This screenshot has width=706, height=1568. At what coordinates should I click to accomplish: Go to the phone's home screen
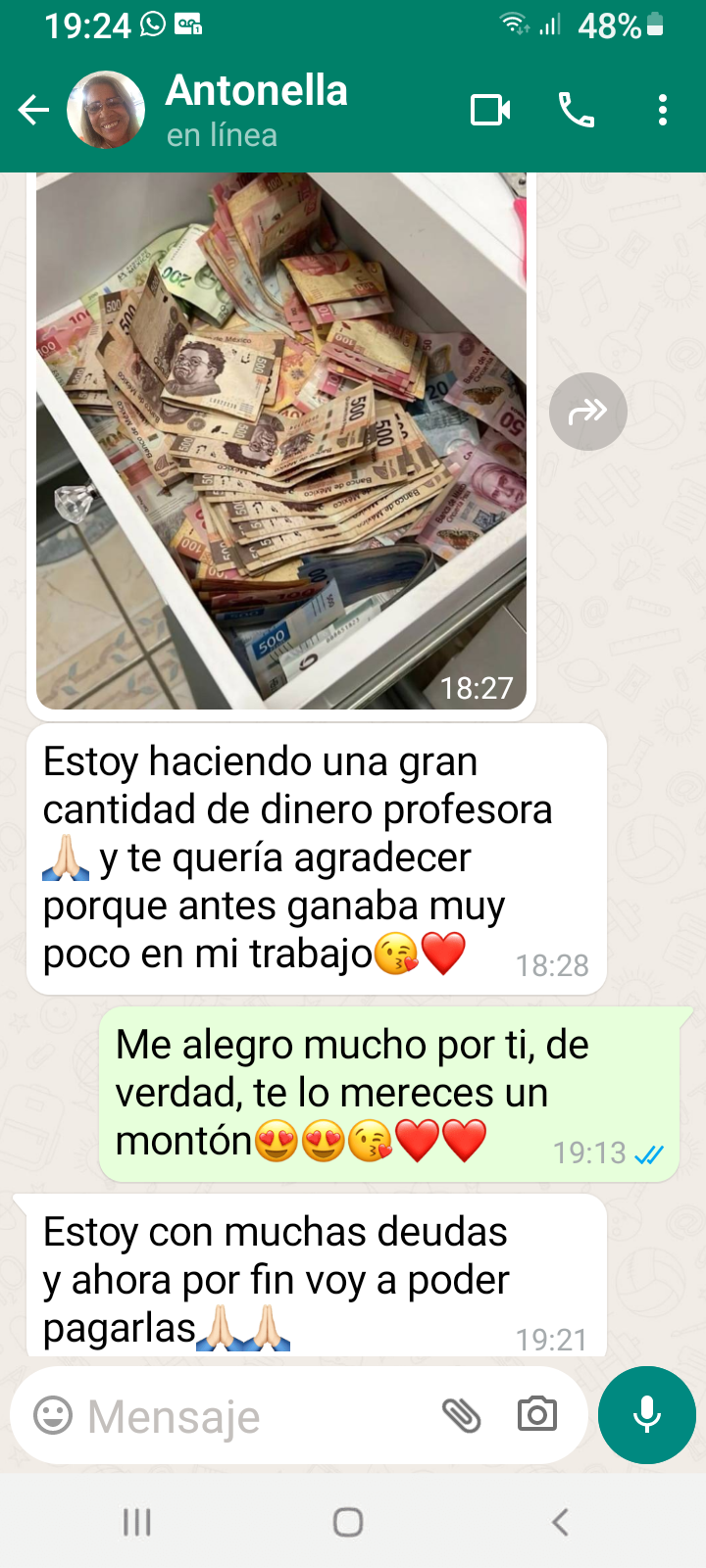point(348,1522)
